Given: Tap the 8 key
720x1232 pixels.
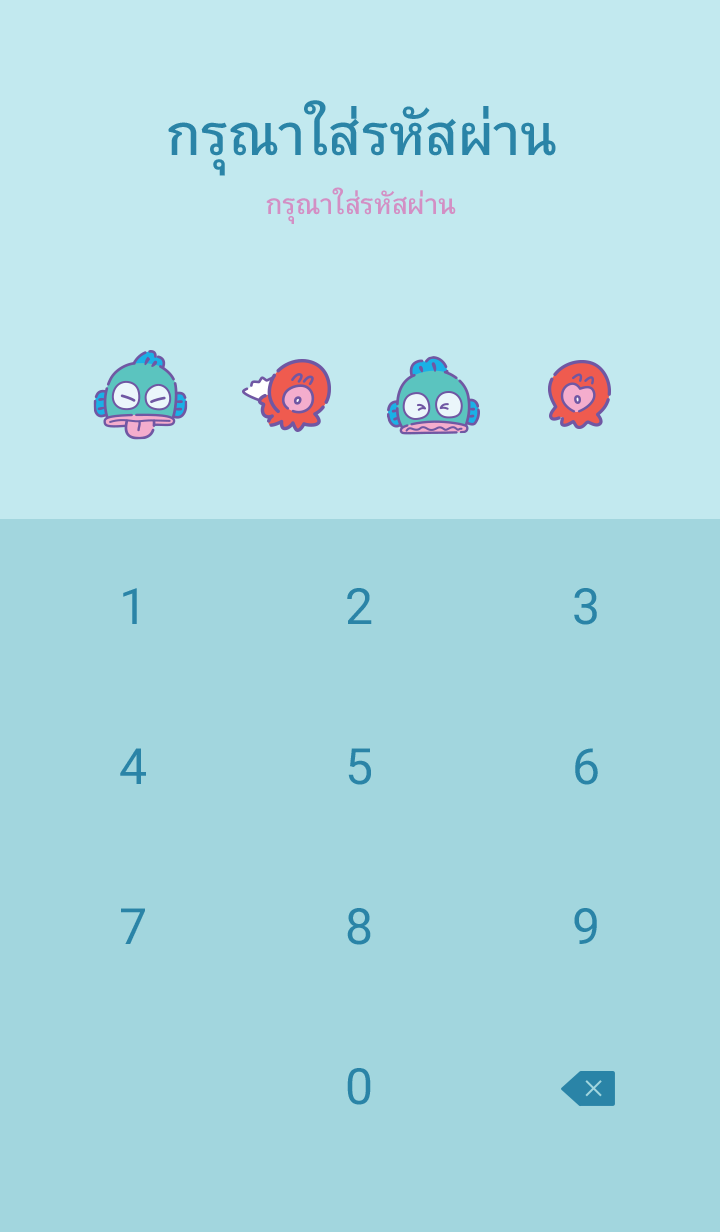Looking at the screenshot, I should tap(359, 927).
